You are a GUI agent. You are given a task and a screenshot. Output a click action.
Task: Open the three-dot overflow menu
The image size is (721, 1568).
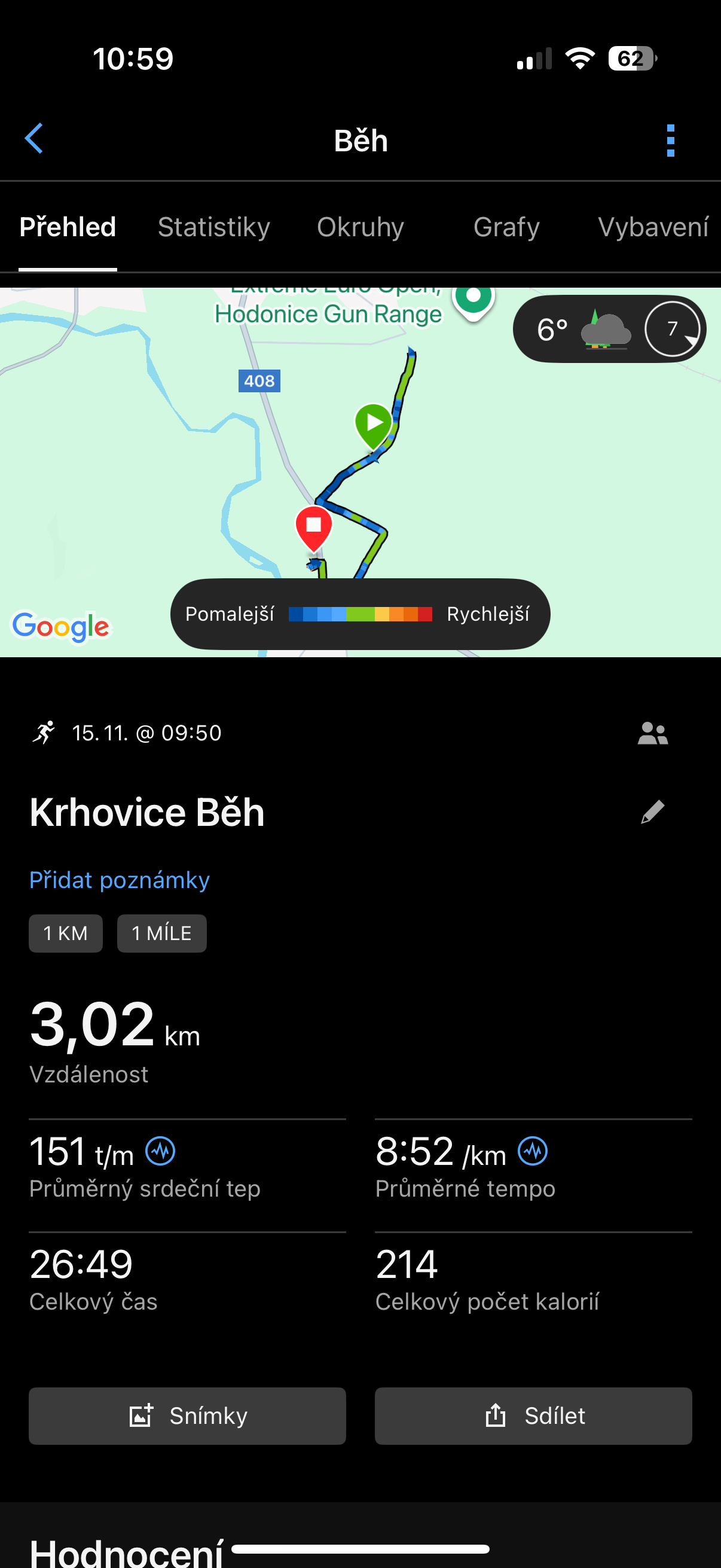(670, 141)
